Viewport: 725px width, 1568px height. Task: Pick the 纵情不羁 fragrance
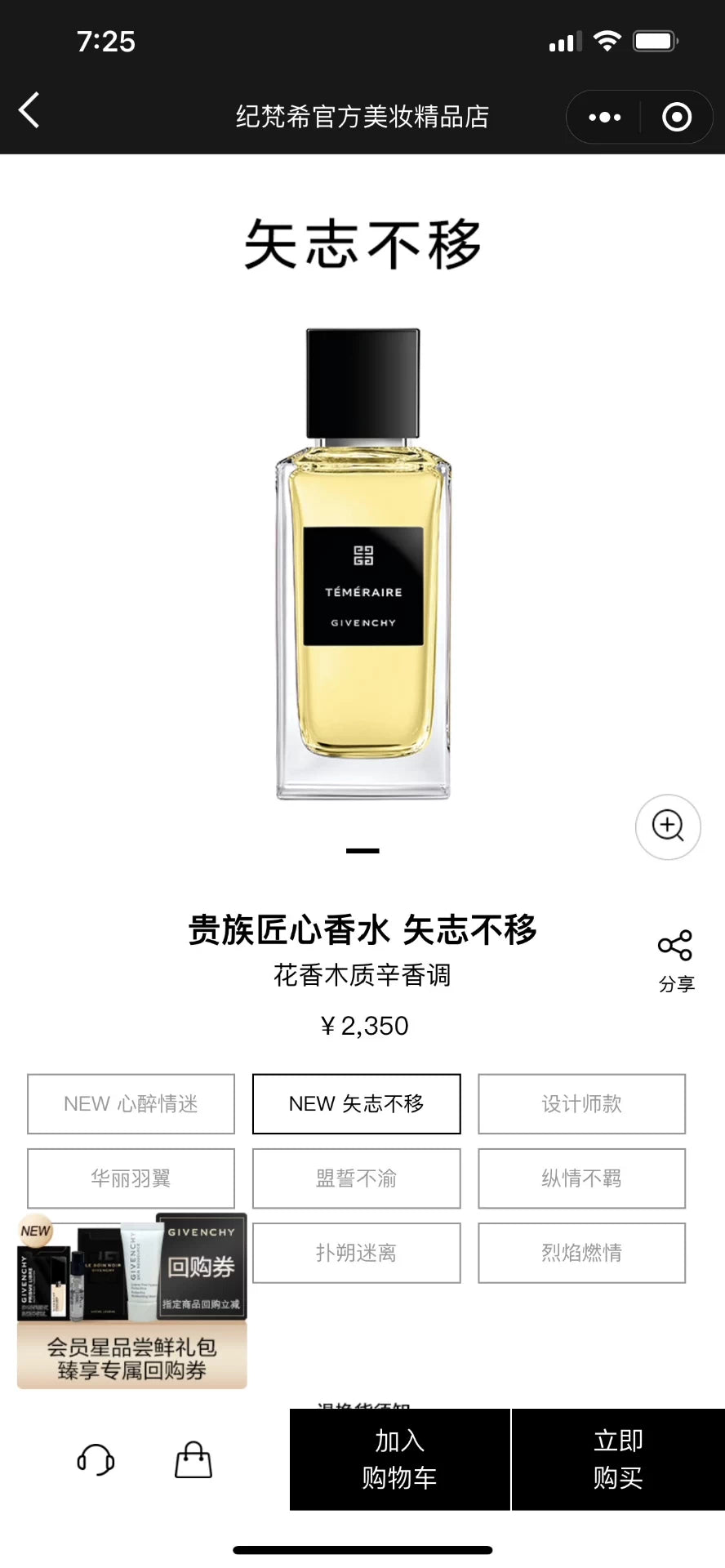(x=581, y=1178)
